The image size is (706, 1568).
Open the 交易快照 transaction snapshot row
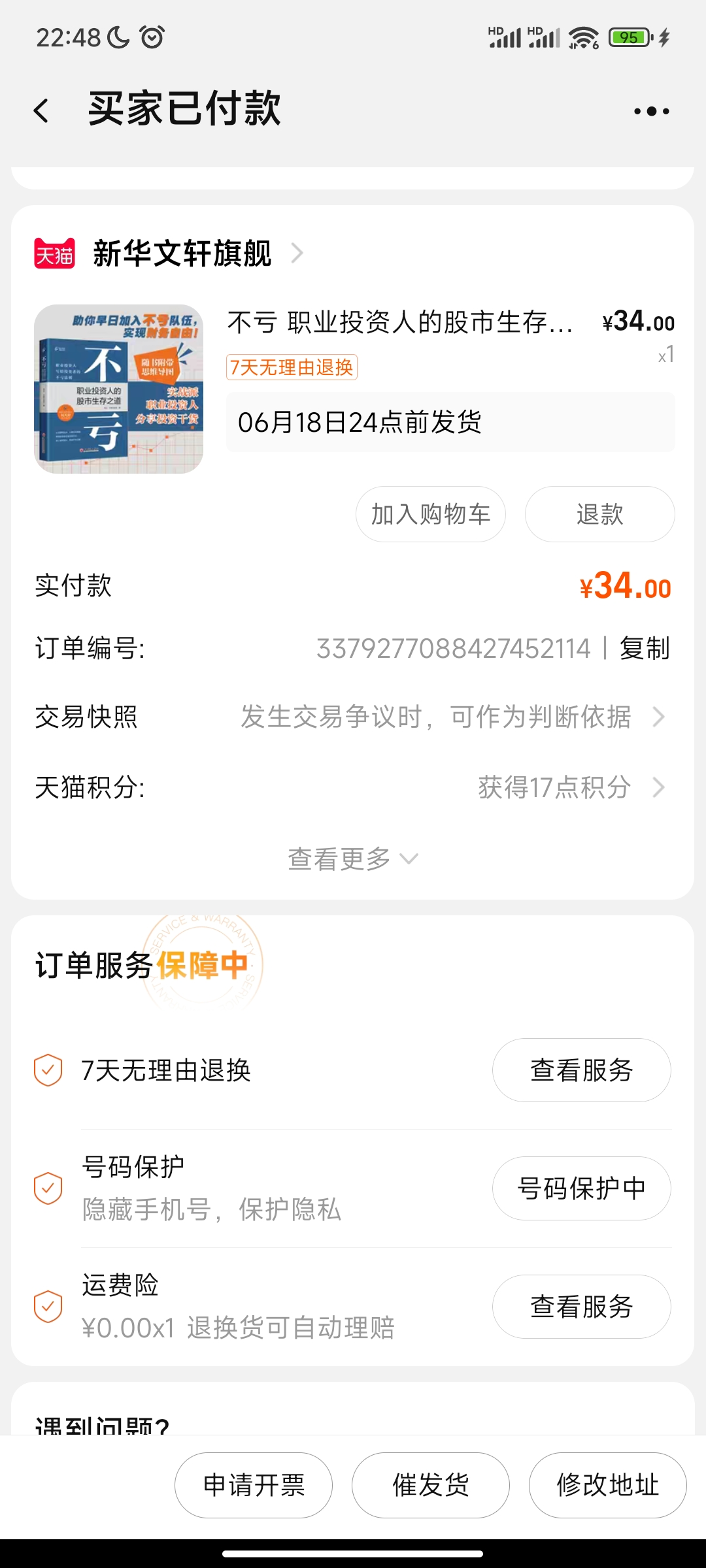click(x=353, y=717)
